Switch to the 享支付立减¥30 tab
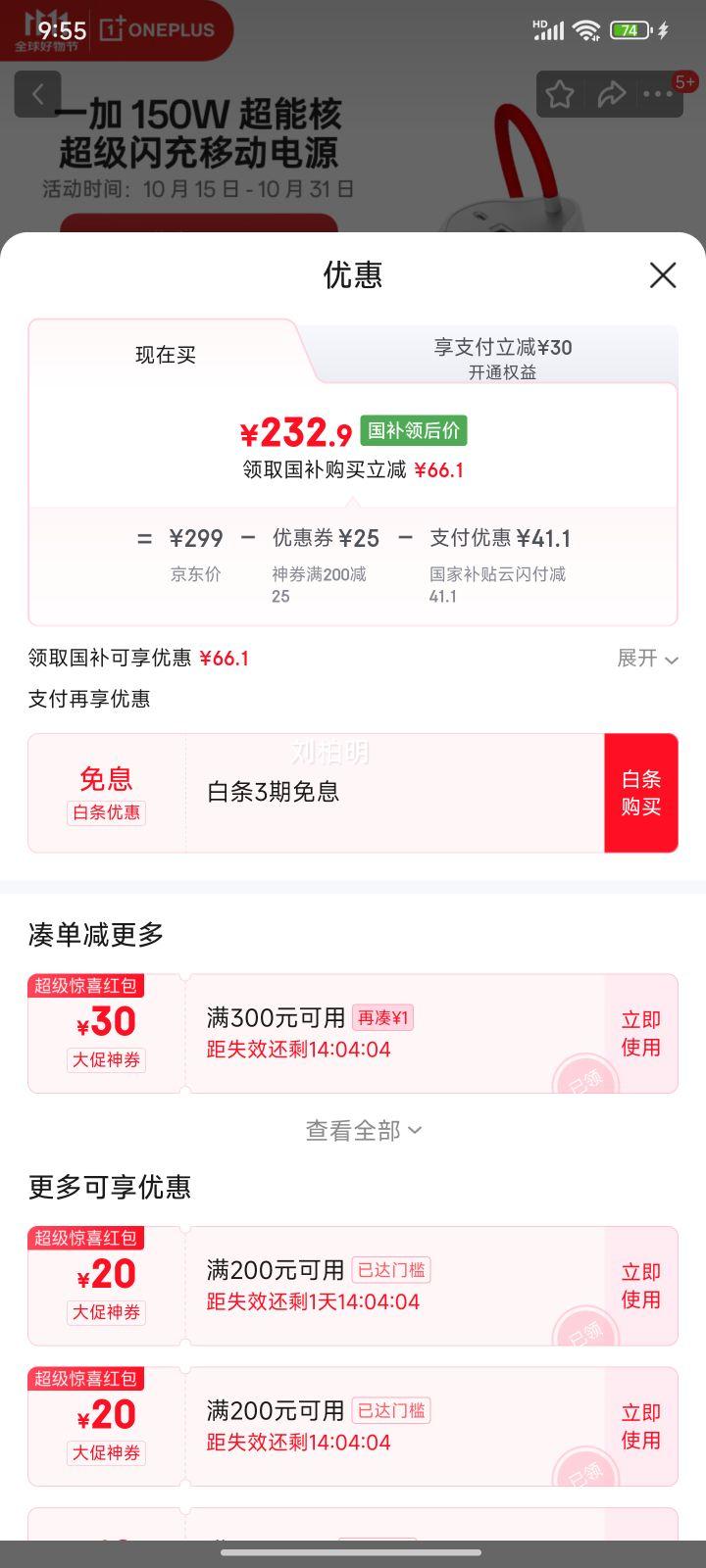This screenshot has width=706, height=1568. click(502, 357)
